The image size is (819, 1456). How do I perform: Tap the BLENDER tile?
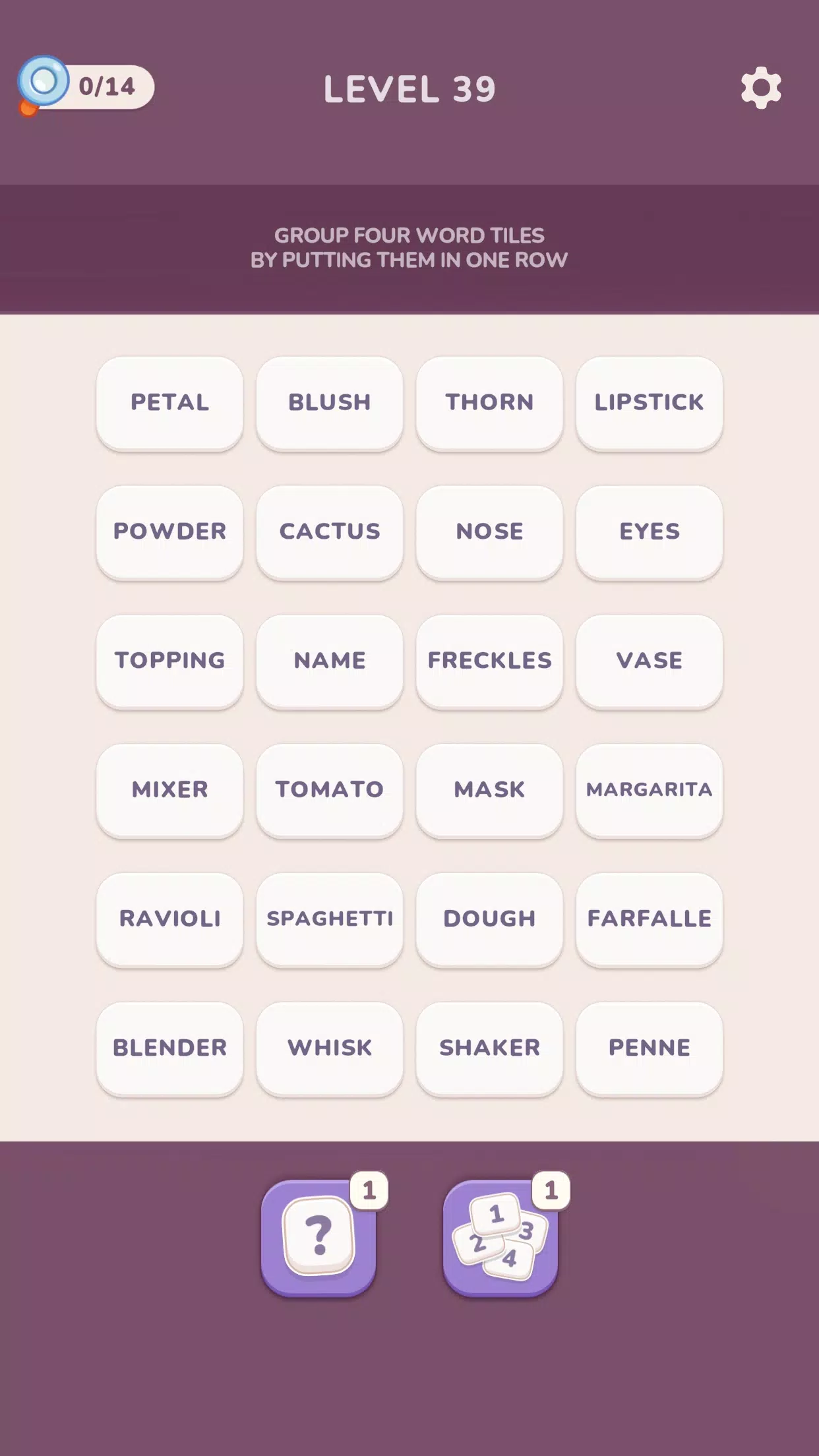pos(168,1047)
